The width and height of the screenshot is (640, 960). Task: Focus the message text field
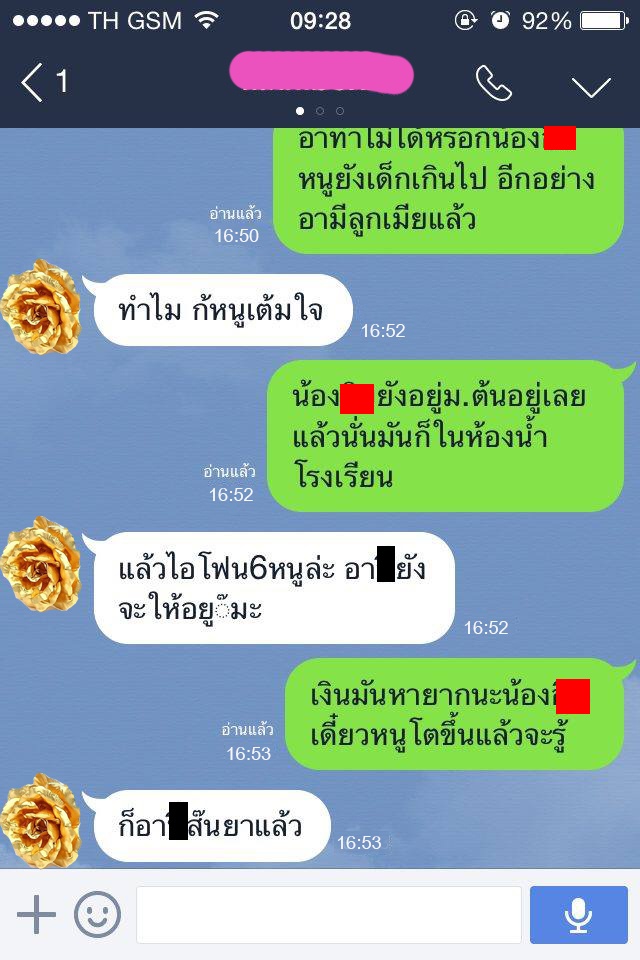[x=328, y=914]
